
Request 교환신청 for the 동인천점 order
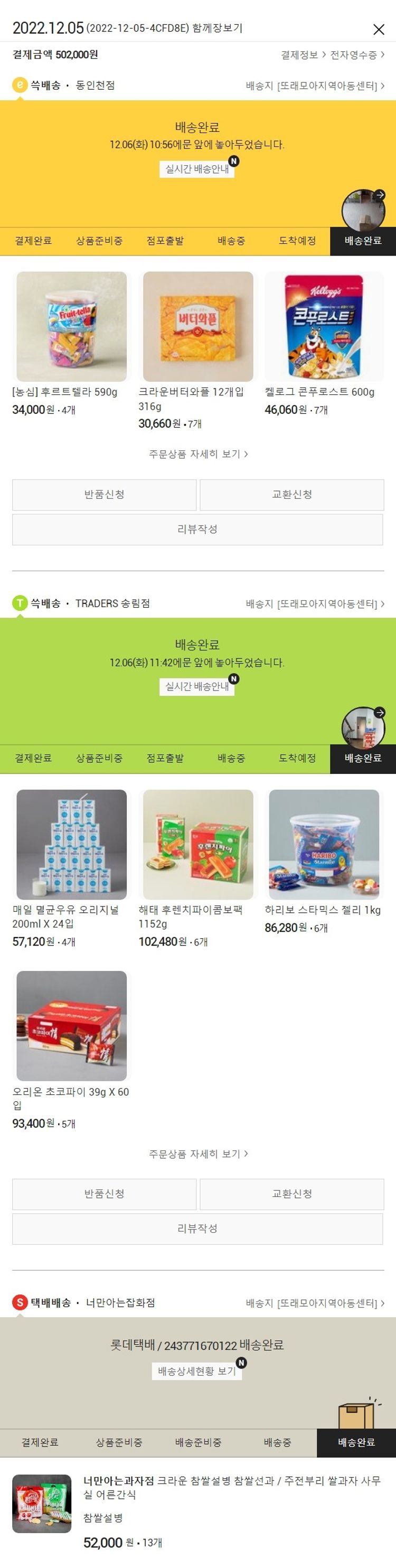291,494
